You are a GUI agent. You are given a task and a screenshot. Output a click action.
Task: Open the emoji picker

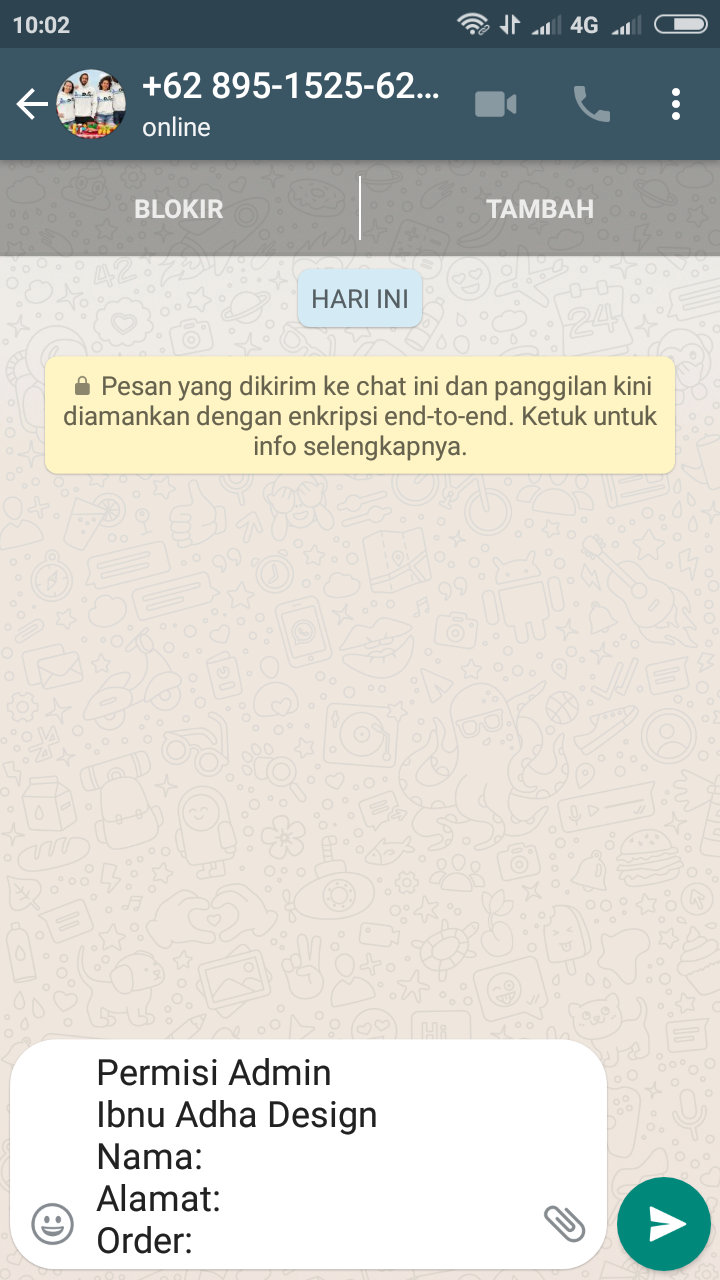(53, 1223)
